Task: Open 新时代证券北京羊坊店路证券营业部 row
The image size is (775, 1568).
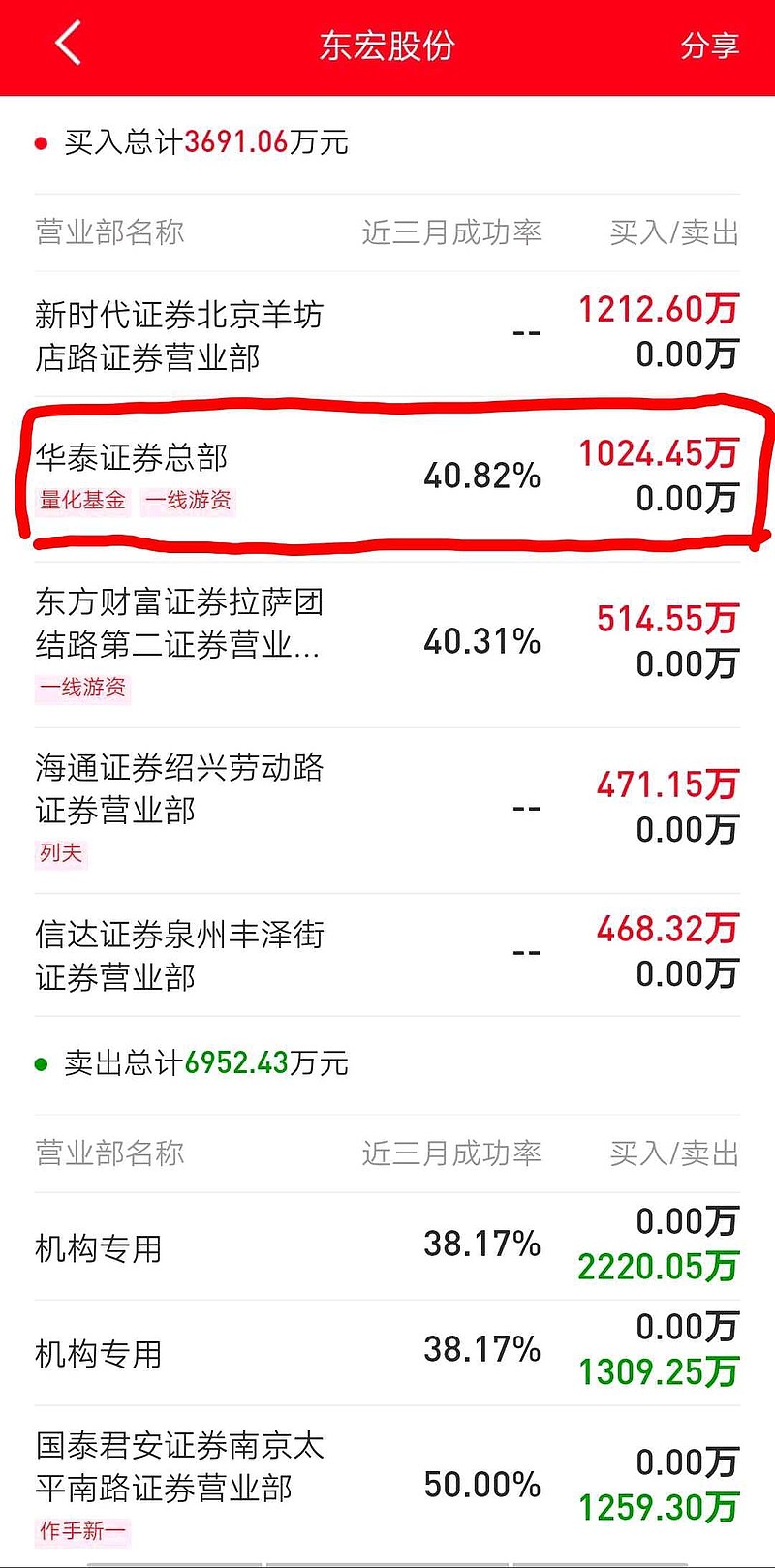Action: [x=387, y=333]
